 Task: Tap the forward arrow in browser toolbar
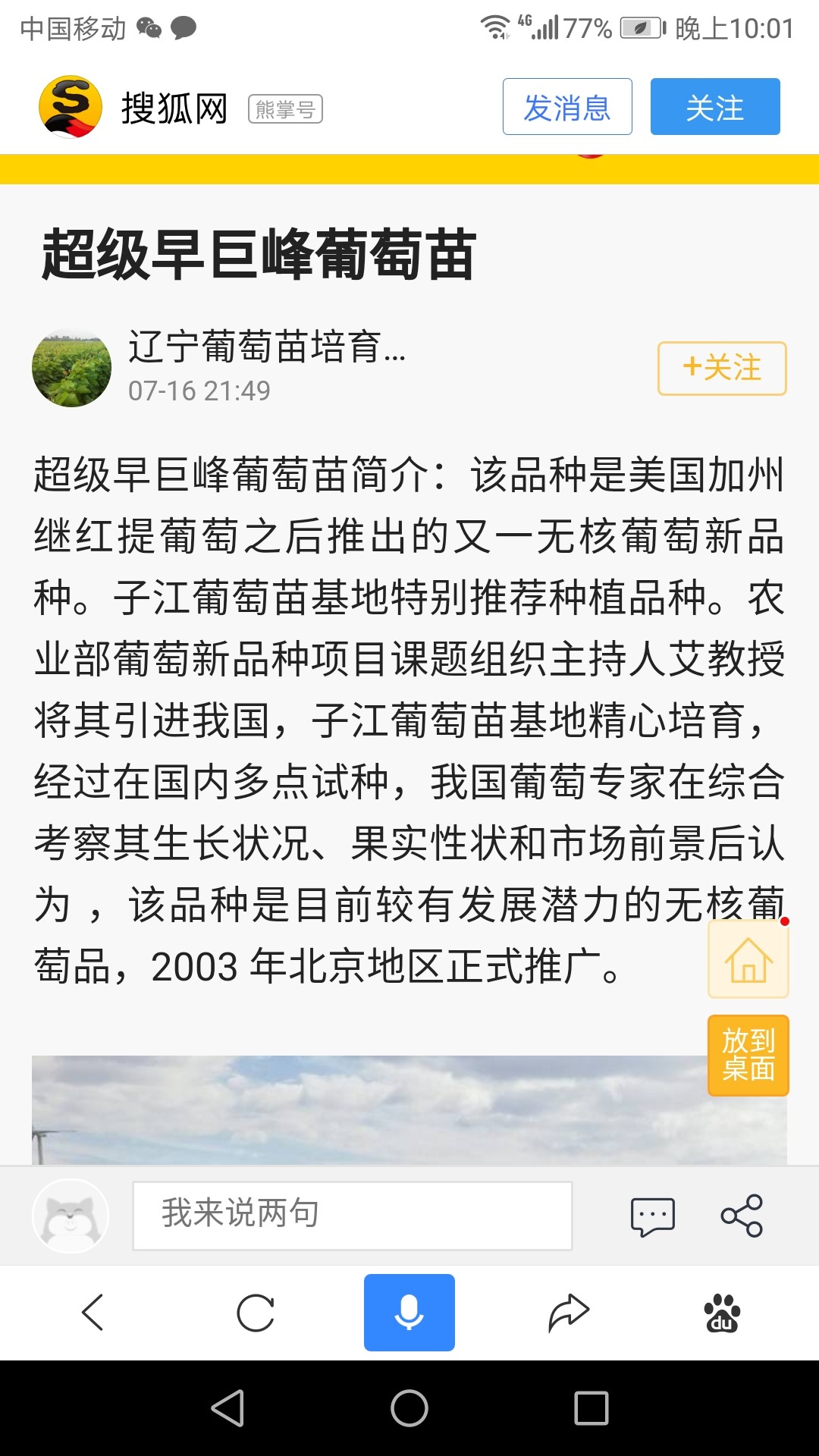tap(569, 1313)
